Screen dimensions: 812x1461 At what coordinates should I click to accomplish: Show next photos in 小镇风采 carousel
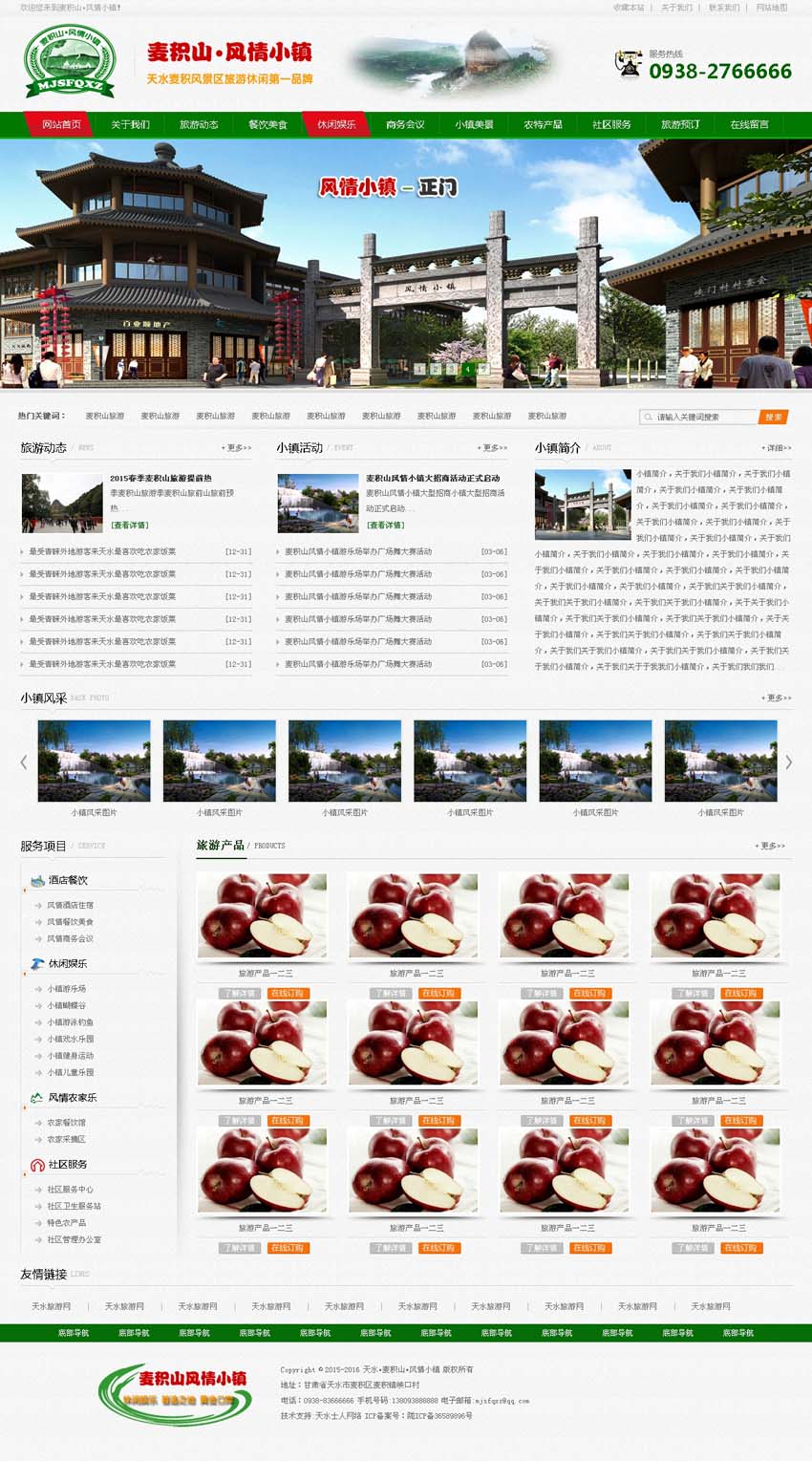click(x=788, y=762)
